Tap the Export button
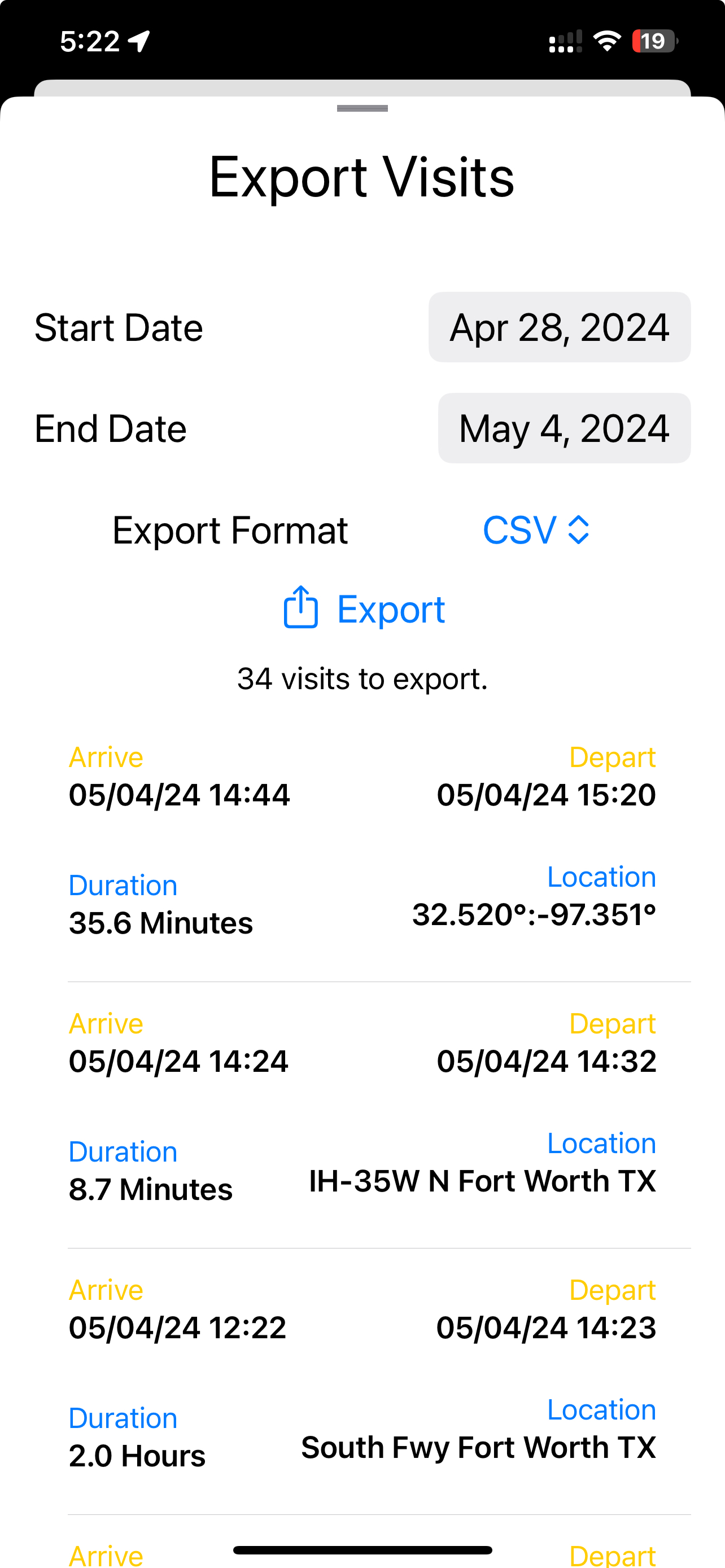The height and width of the screenshot is (1568, 725). (x=364, y=608)
